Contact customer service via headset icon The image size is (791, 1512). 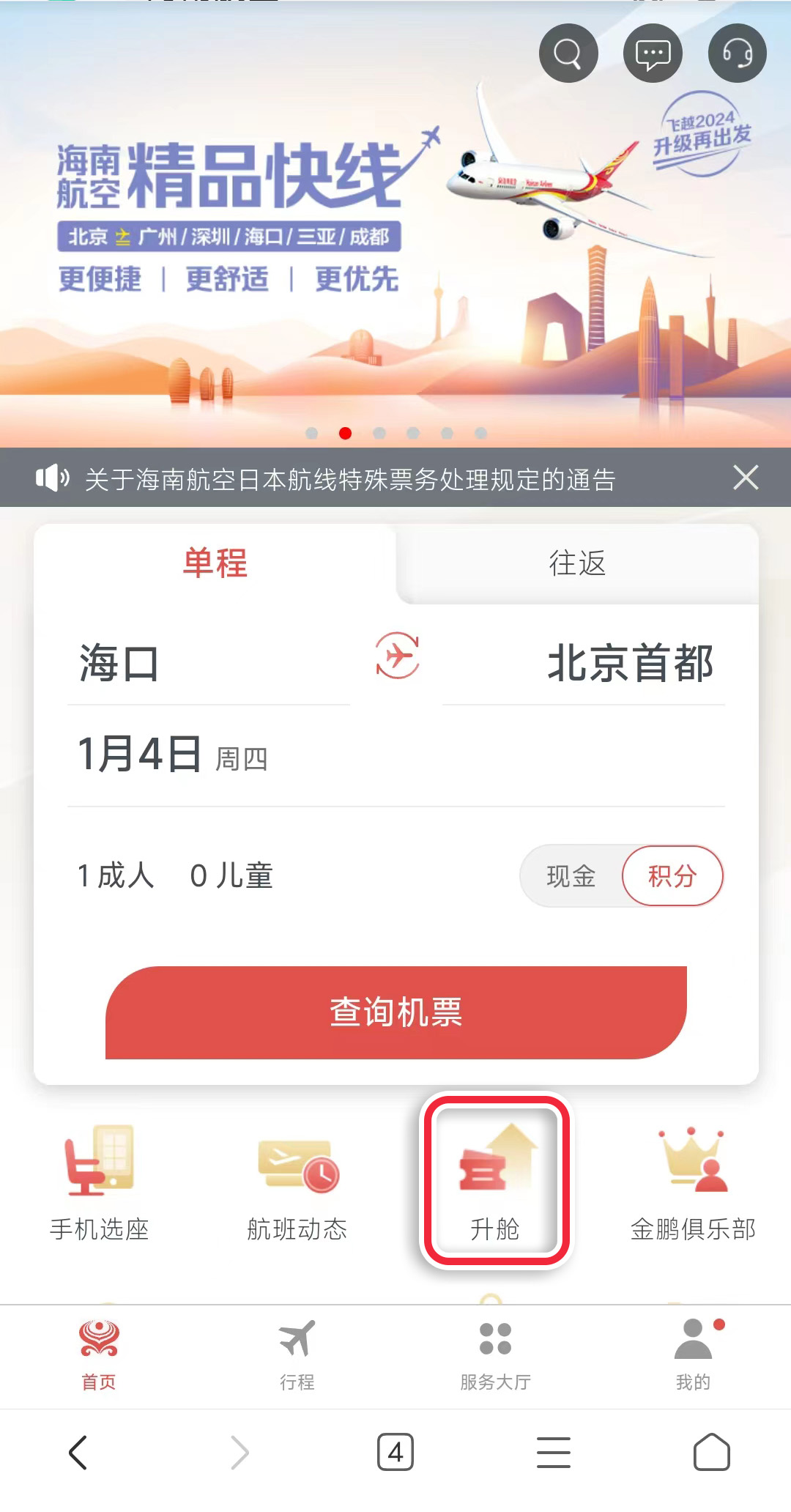pyautogui.click(x=738, y=53)
